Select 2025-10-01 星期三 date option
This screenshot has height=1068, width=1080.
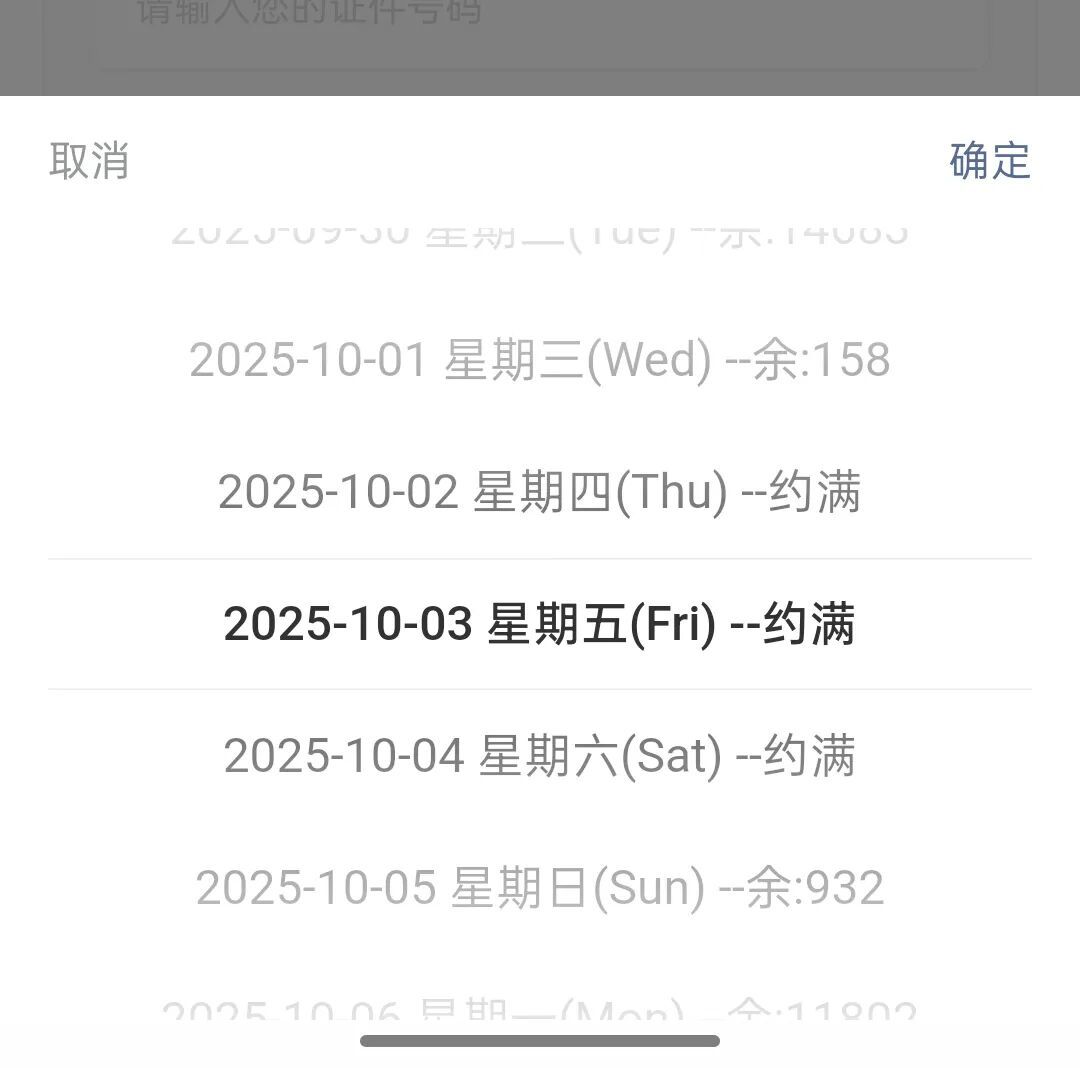click(540, 360)
